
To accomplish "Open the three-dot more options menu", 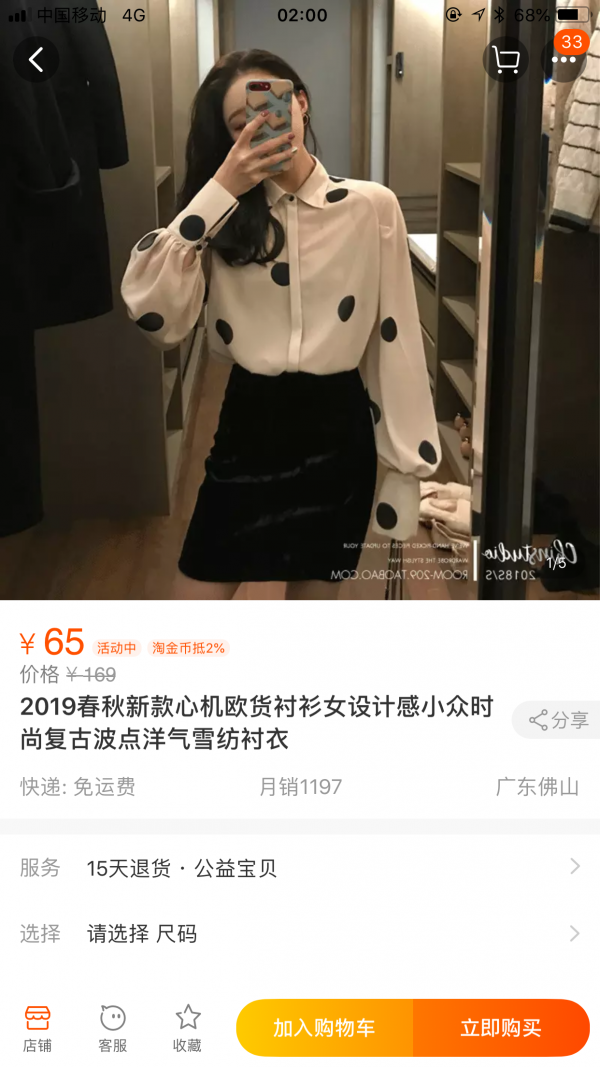I will pyautogui.click(x=564, y=60).
